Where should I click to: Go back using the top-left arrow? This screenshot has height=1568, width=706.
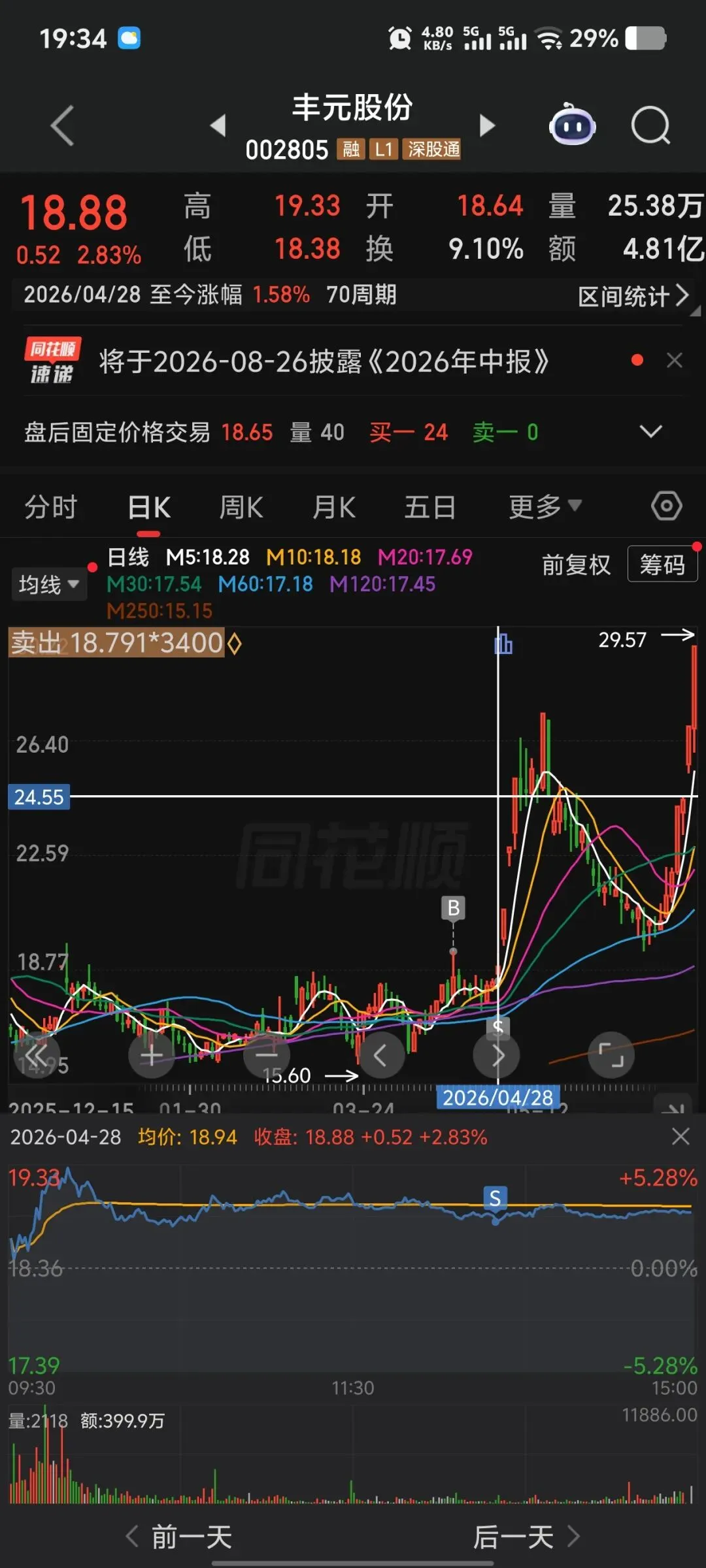coord(63,125)
